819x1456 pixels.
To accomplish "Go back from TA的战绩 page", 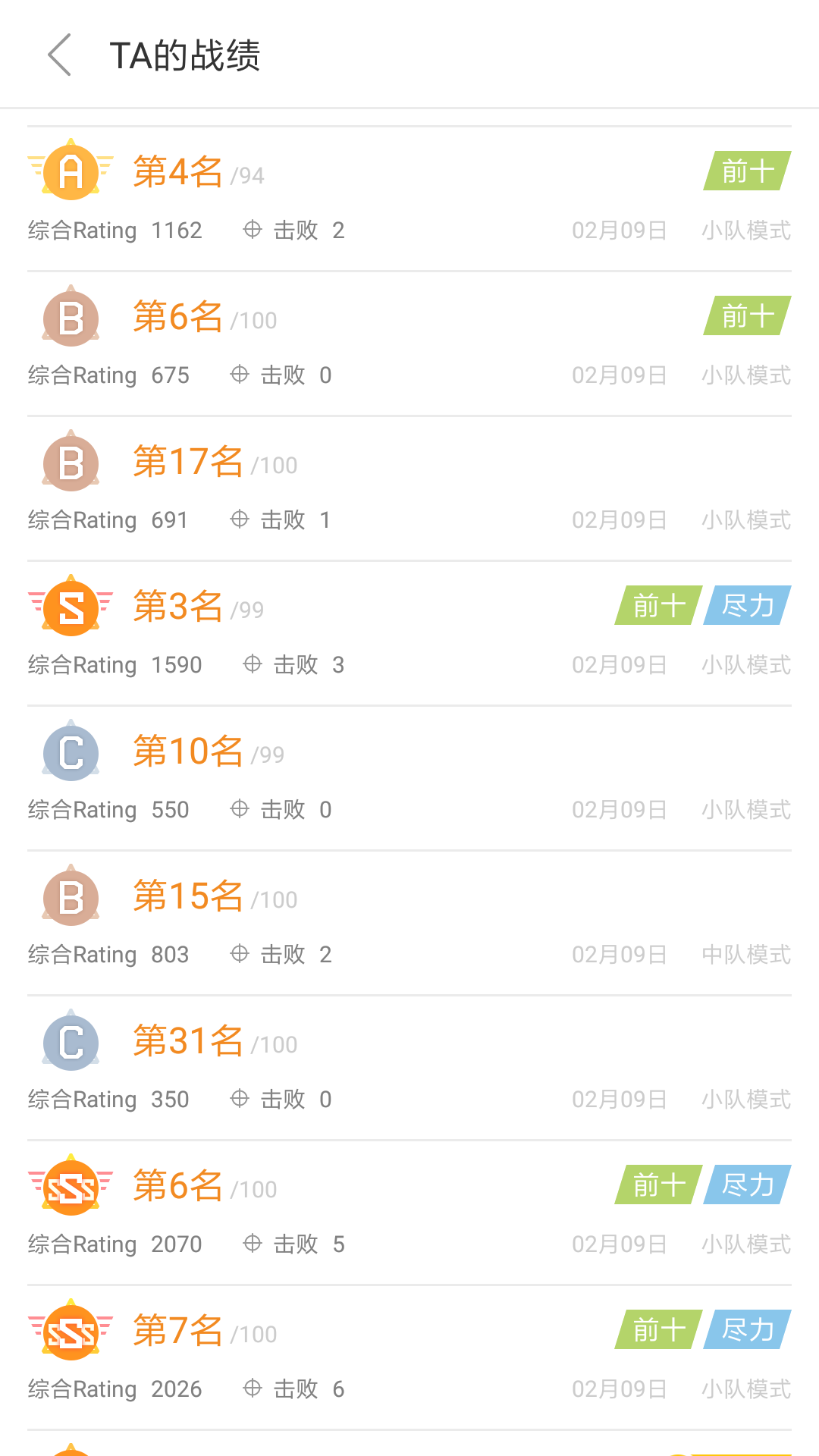I will (59, 55).
